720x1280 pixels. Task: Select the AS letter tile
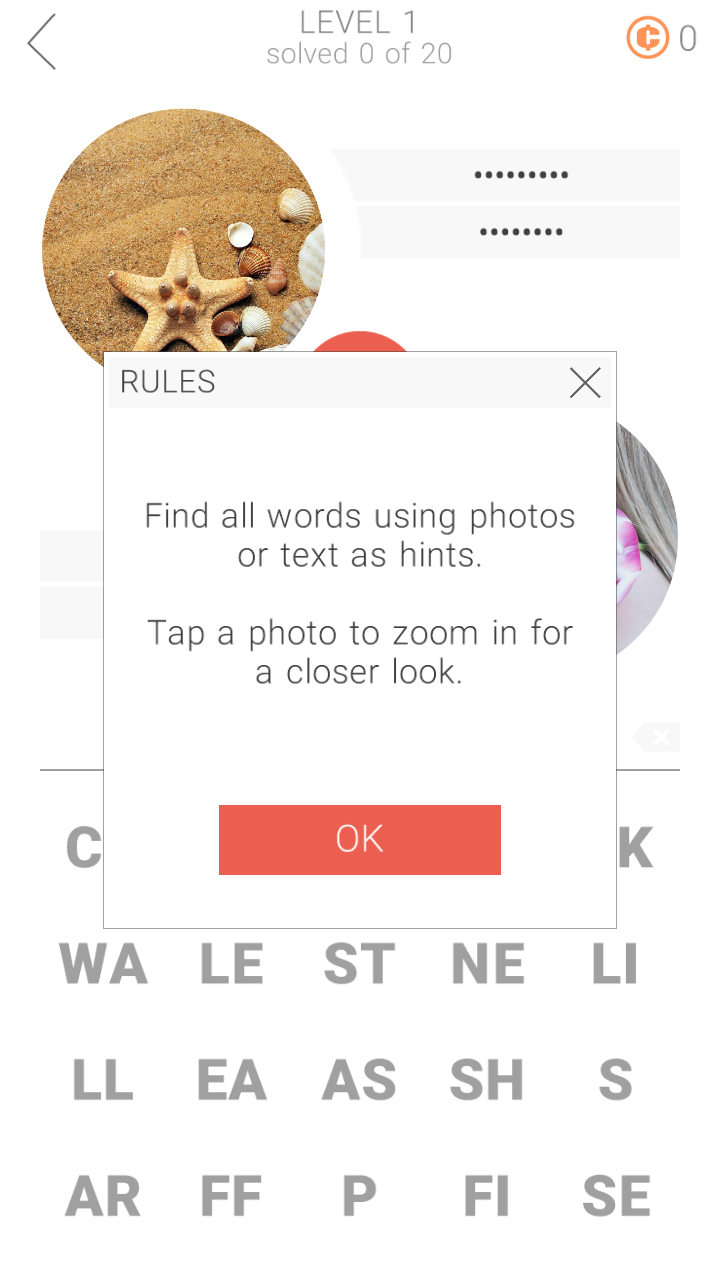pyautogui.click(x=360, y=1080)
